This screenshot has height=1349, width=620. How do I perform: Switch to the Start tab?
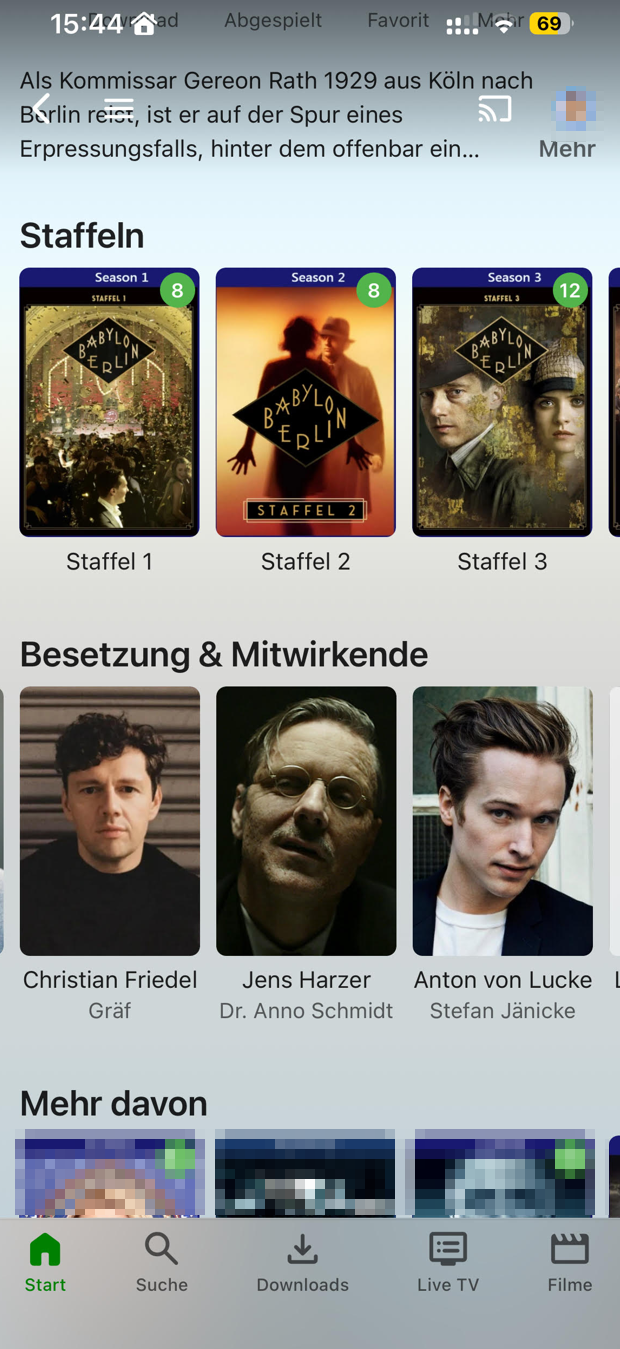point(45,1264)
